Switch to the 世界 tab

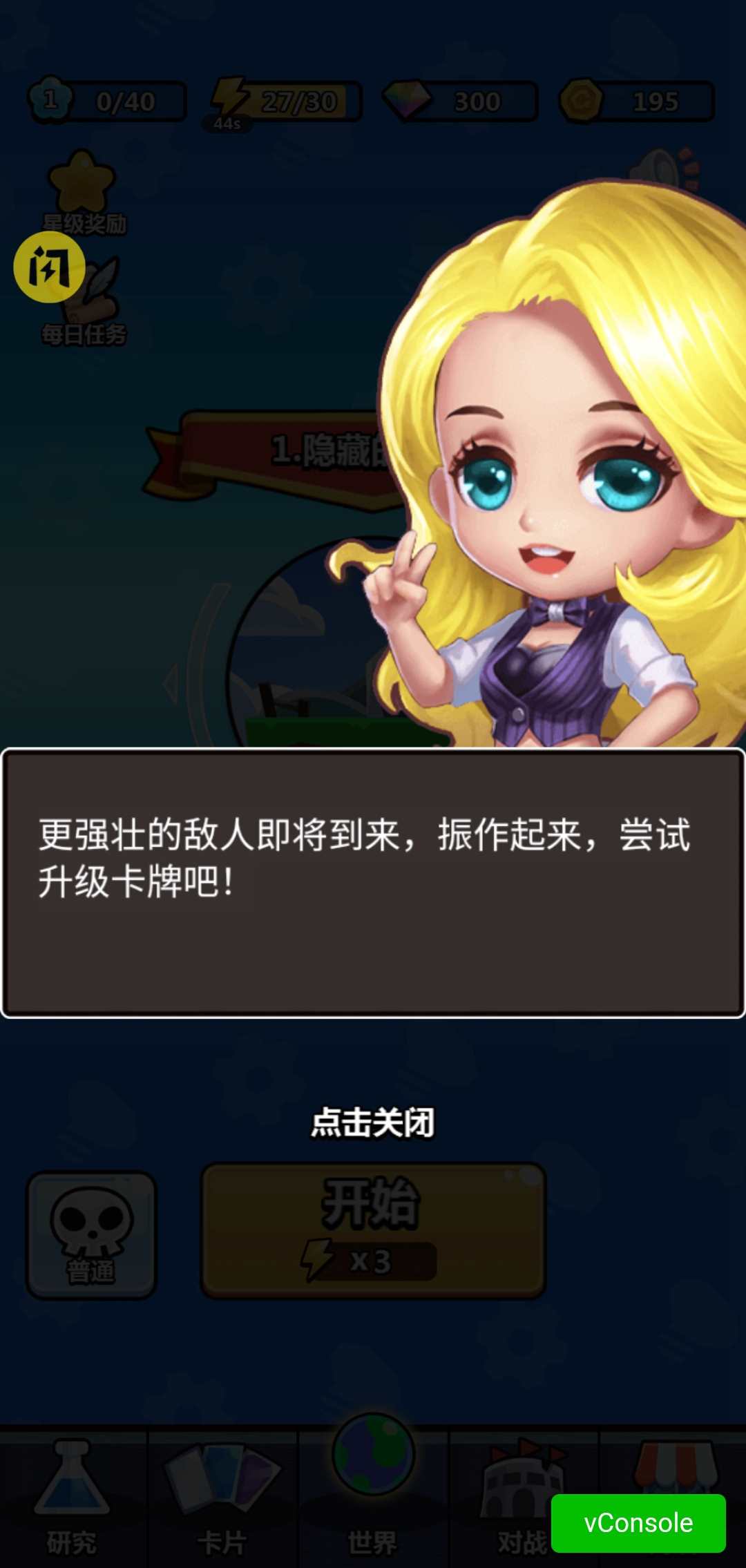tap(373, 1485)
